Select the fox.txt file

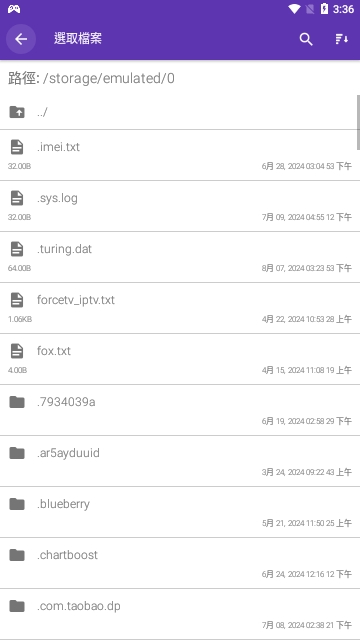[178, 359]
